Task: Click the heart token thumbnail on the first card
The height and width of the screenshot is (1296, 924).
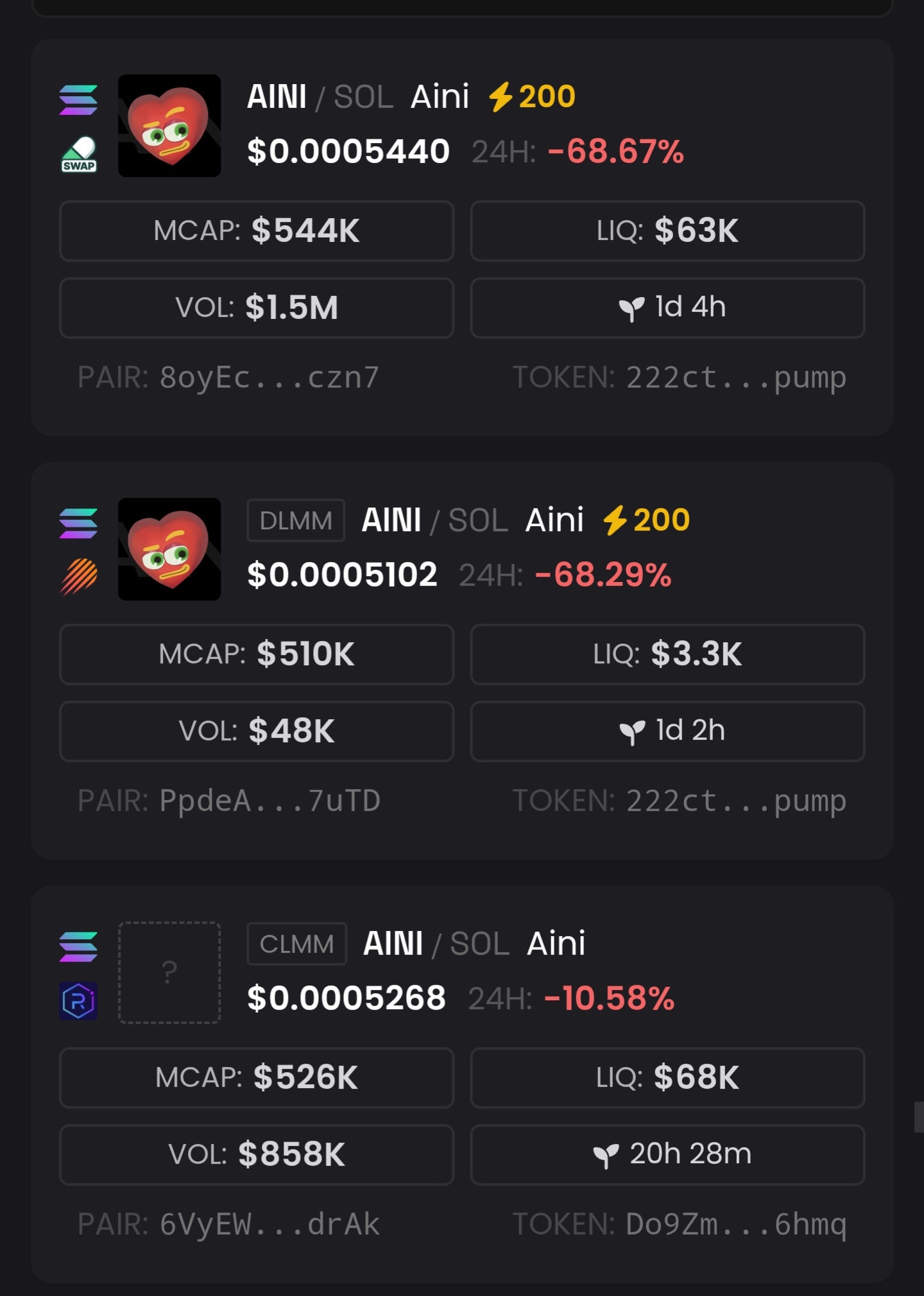Action: (169, 126)
